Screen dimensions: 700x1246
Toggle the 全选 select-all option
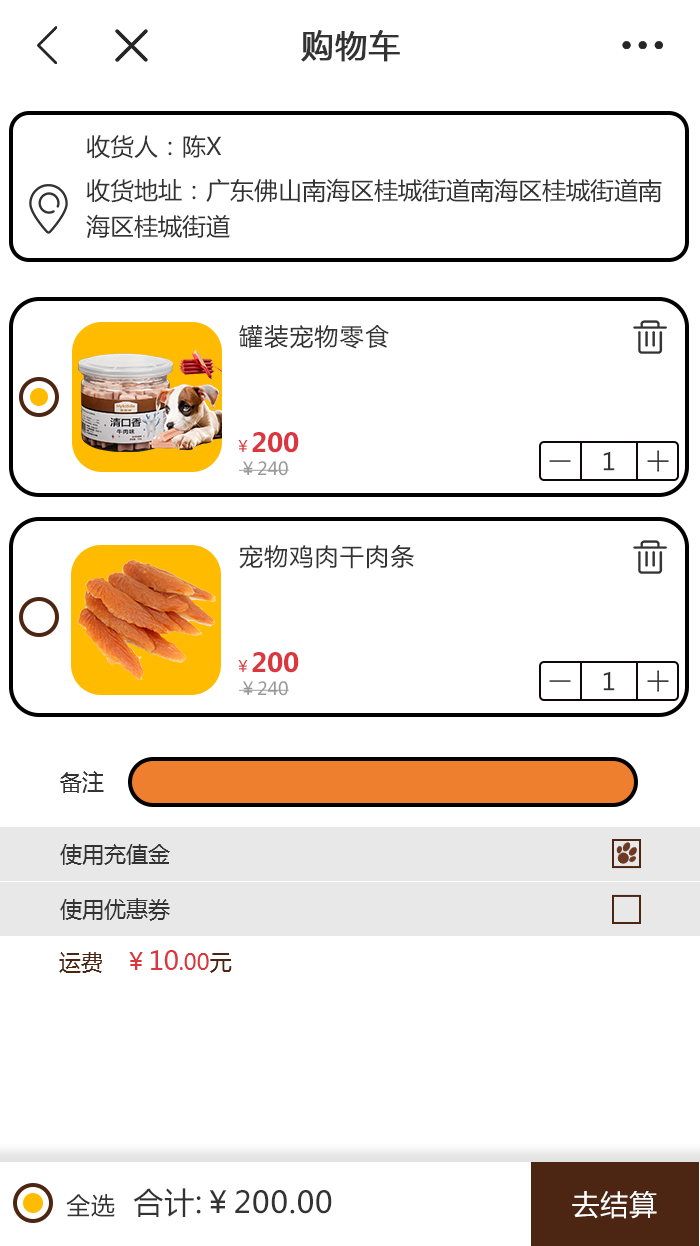pos(33,1203)
